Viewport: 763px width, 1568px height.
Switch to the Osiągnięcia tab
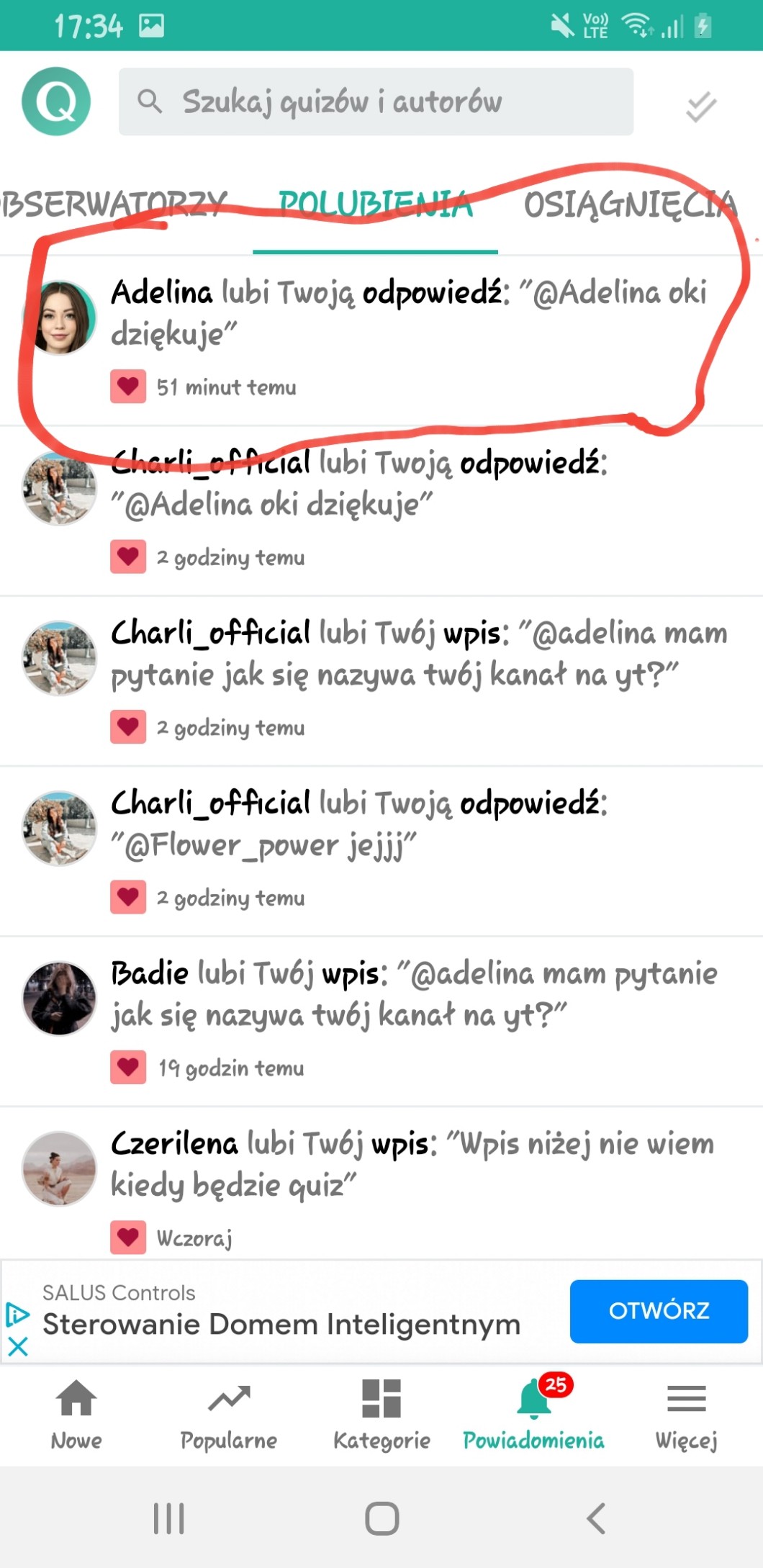pyautogui.click(x=631, y=204)
